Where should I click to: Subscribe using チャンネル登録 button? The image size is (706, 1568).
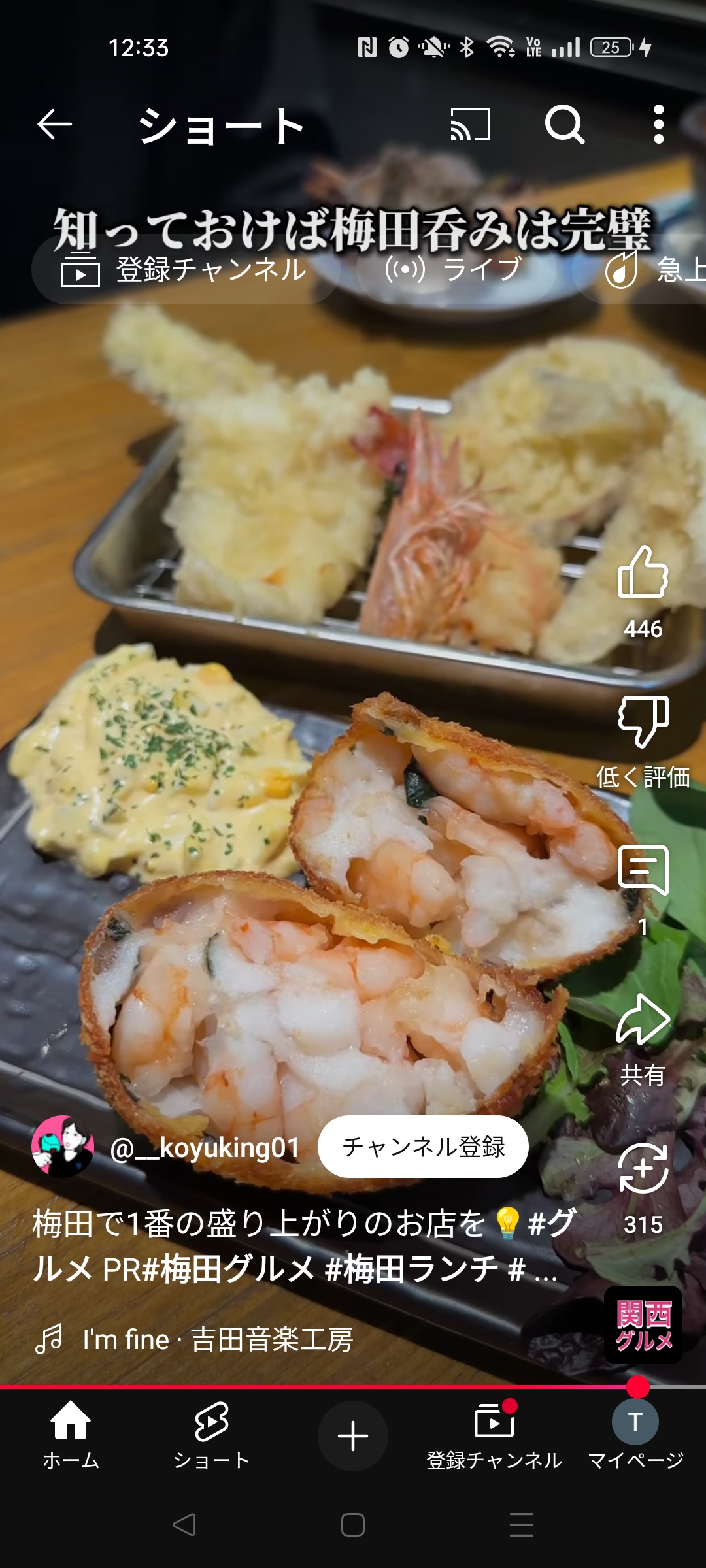[423, 1147]
